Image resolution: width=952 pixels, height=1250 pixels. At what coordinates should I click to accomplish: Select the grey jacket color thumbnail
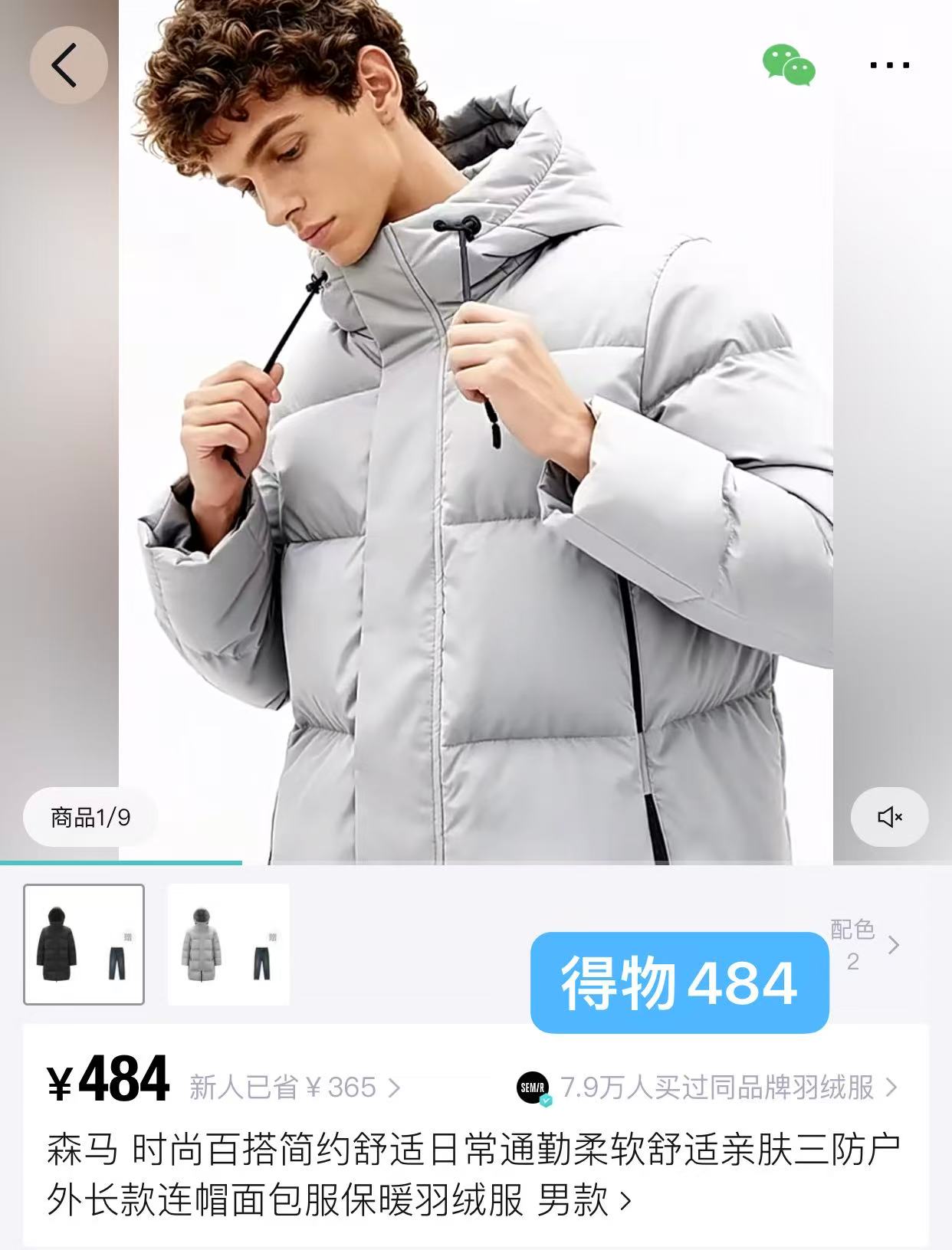(228, 944)
